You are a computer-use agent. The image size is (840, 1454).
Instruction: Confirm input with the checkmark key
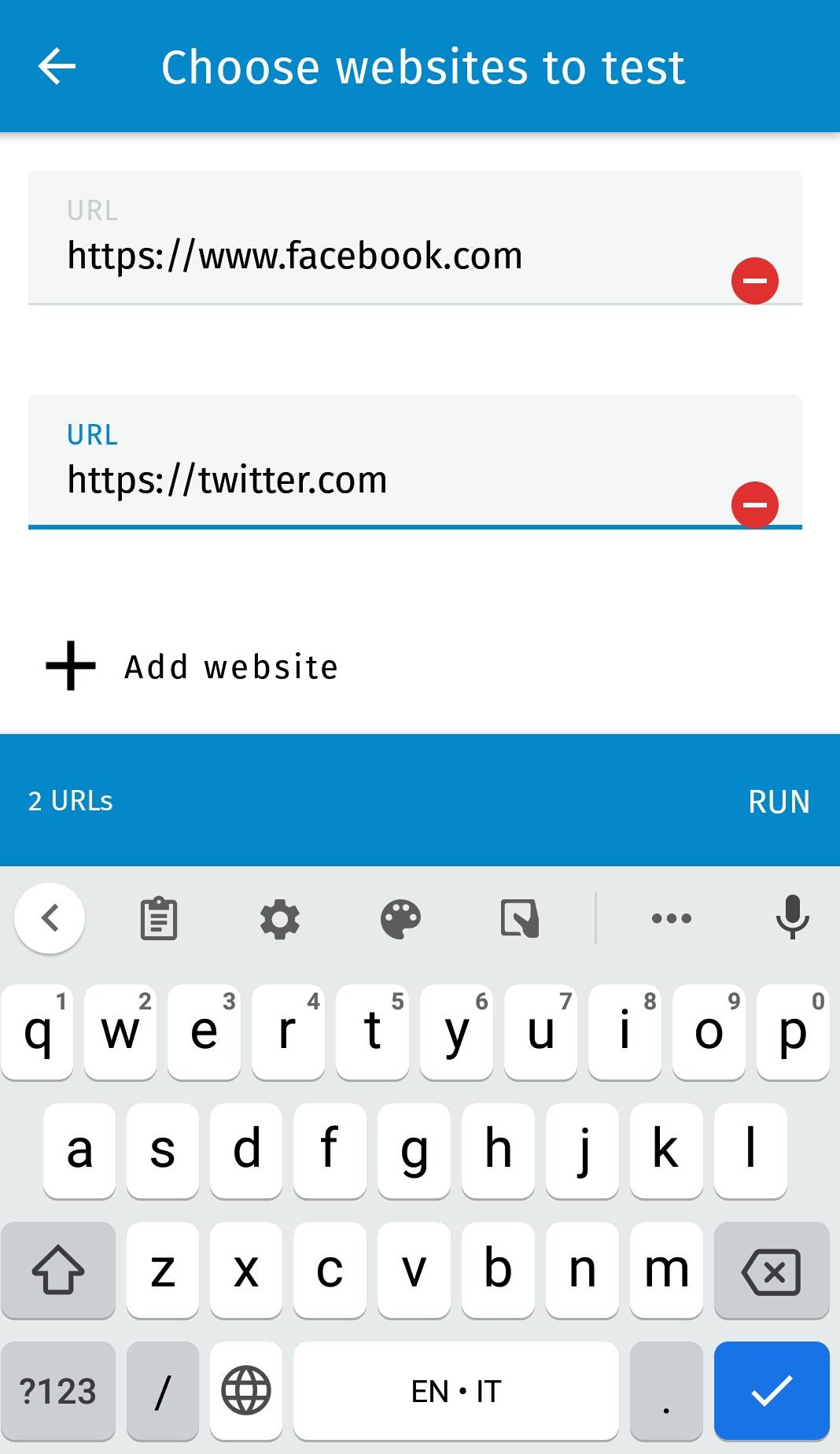click(771, 1391)
